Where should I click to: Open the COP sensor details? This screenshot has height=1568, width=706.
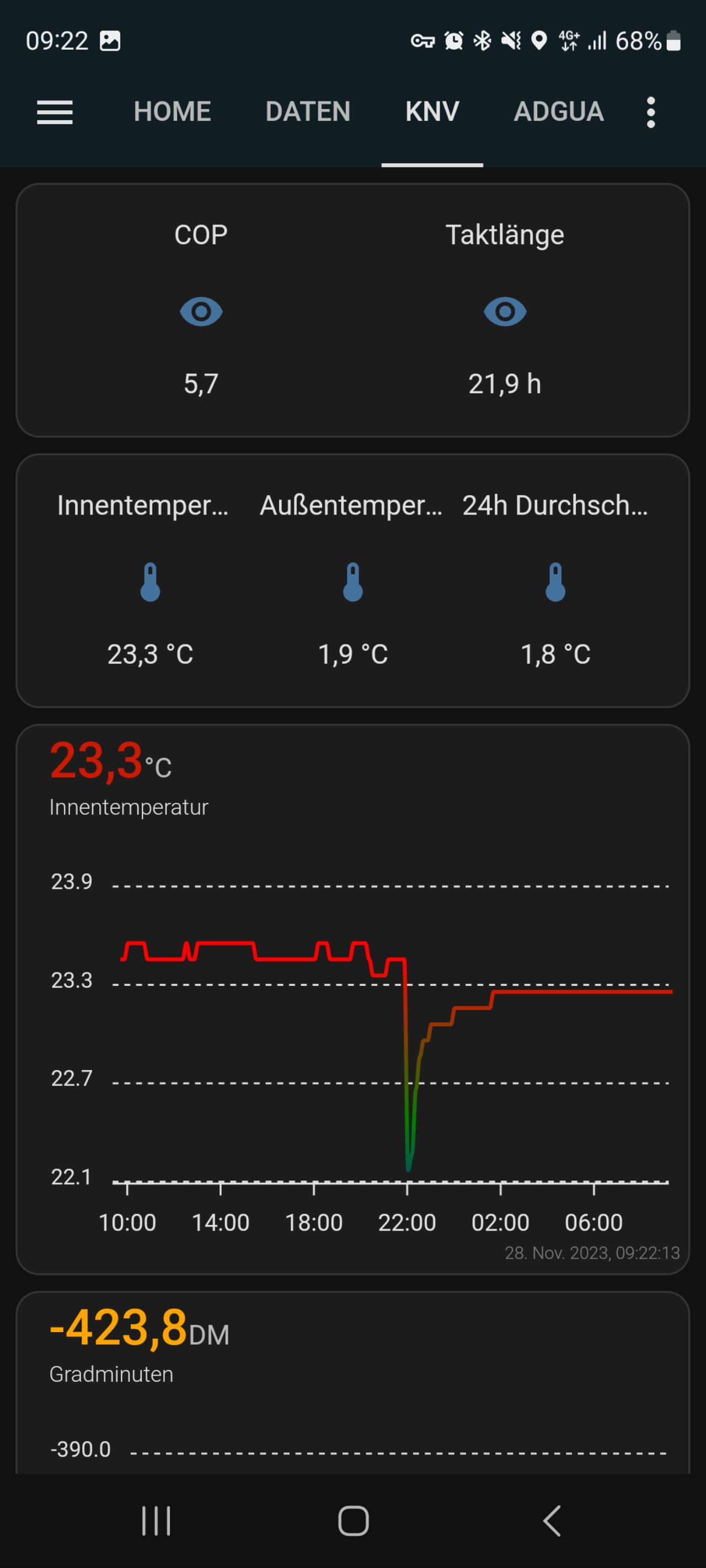[x=201, y=310]
